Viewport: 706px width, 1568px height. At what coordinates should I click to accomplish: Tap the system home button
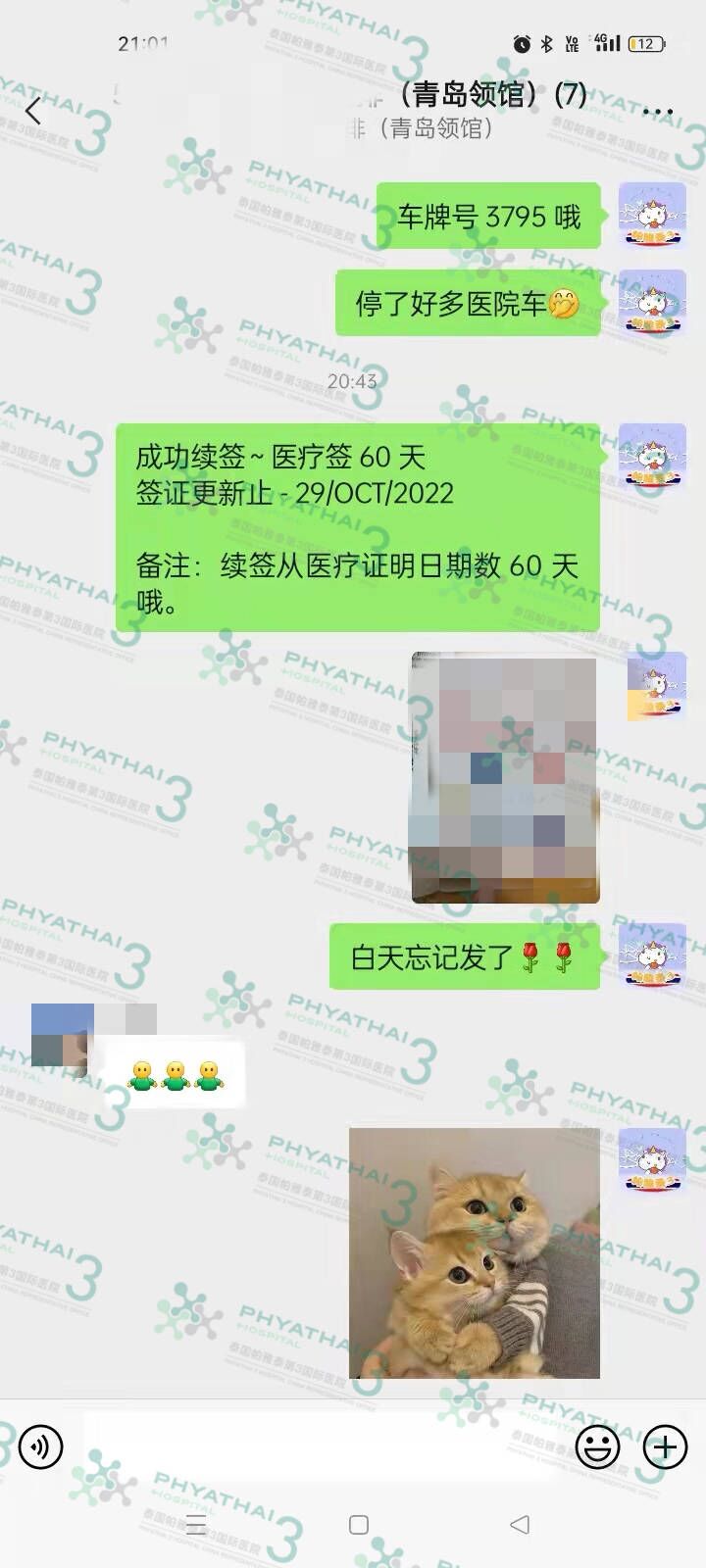359,1525
